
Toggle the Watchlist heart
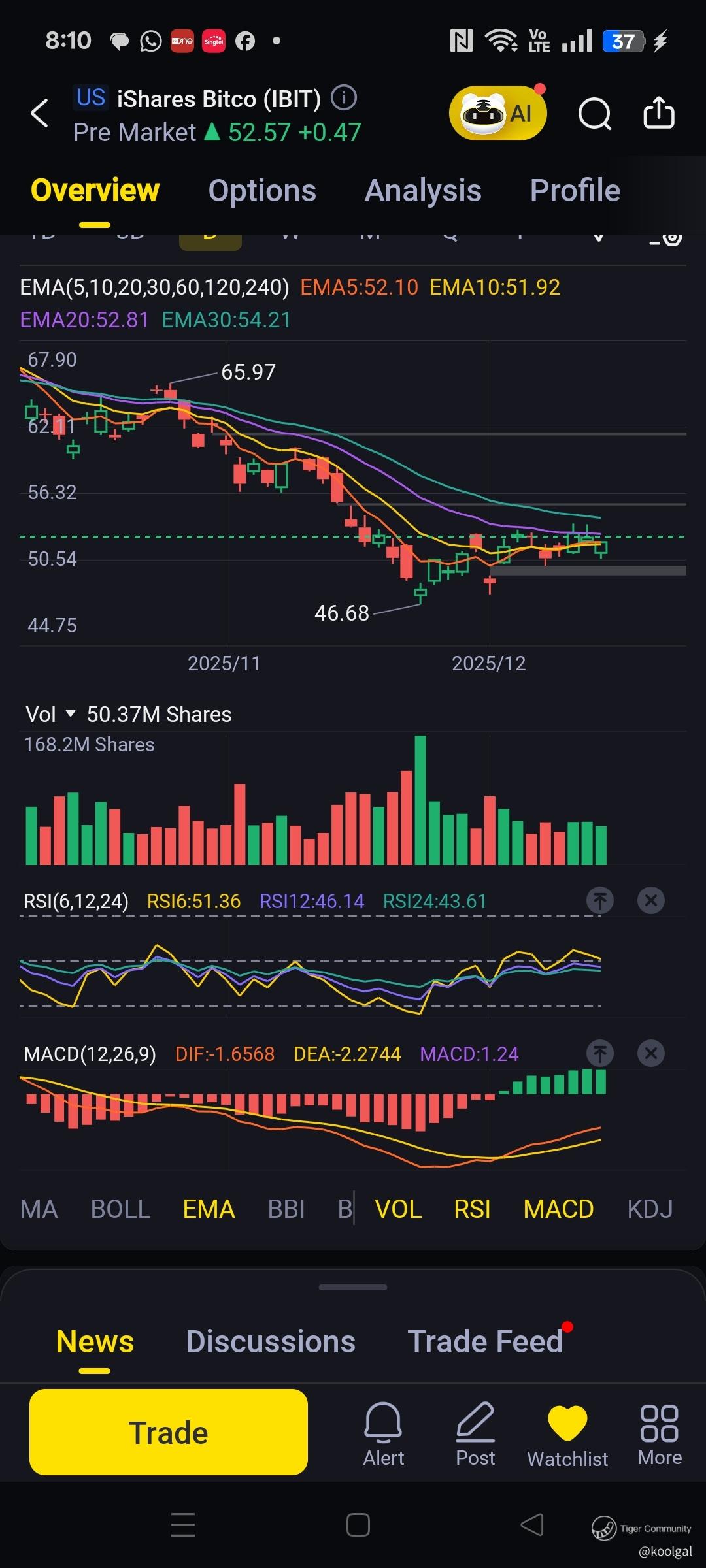[x=567, y=1433]
